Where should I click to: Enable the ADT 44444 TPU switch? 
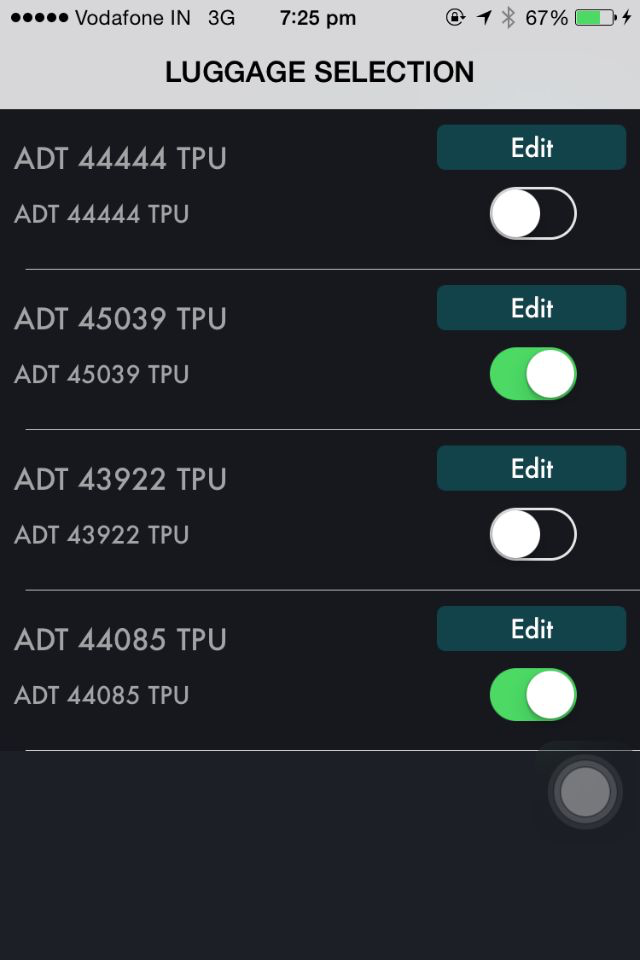pyautogui.click(x=533, y=214)
